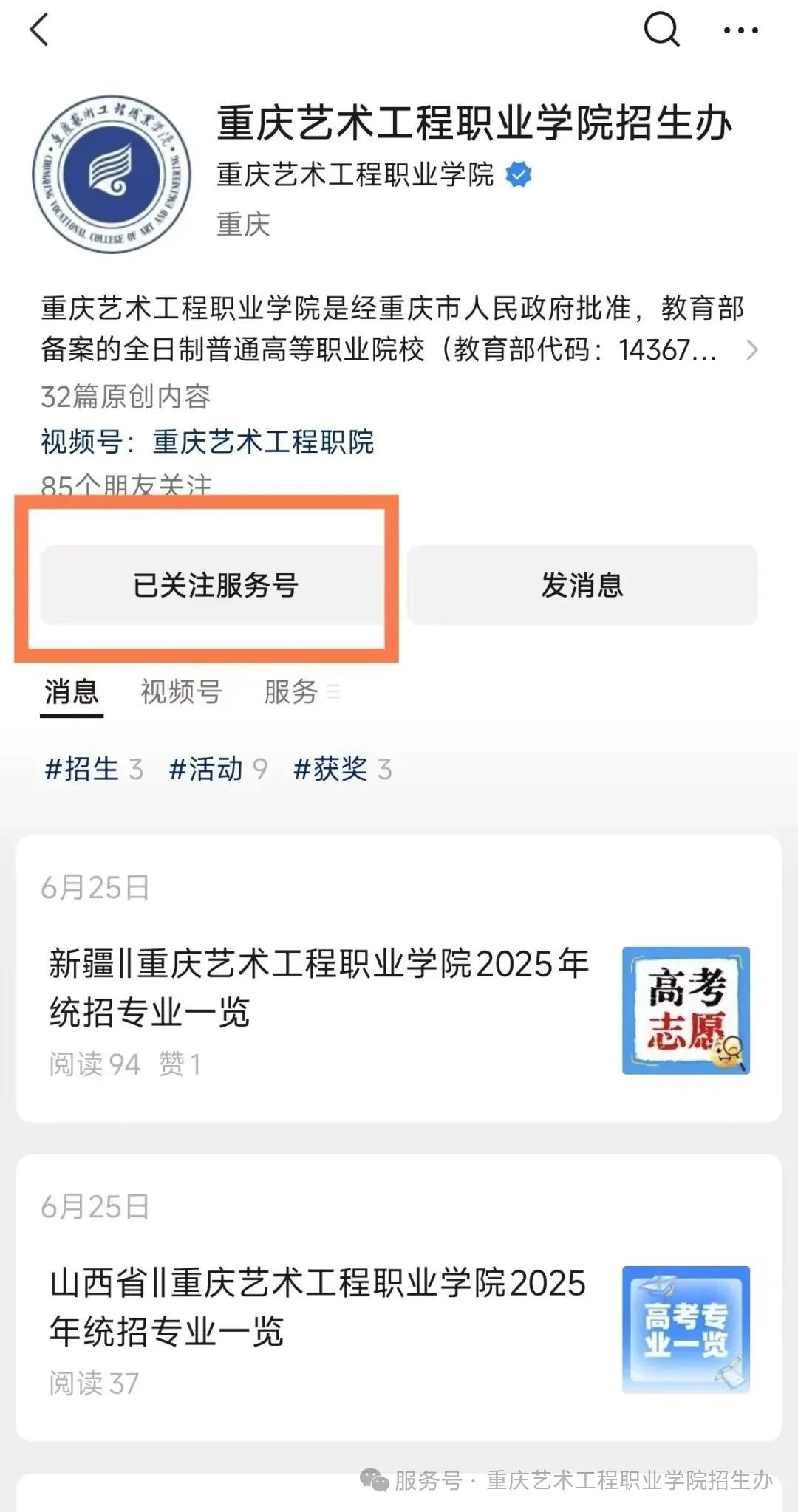Tap 发消息 to send a message

point(582,585)
